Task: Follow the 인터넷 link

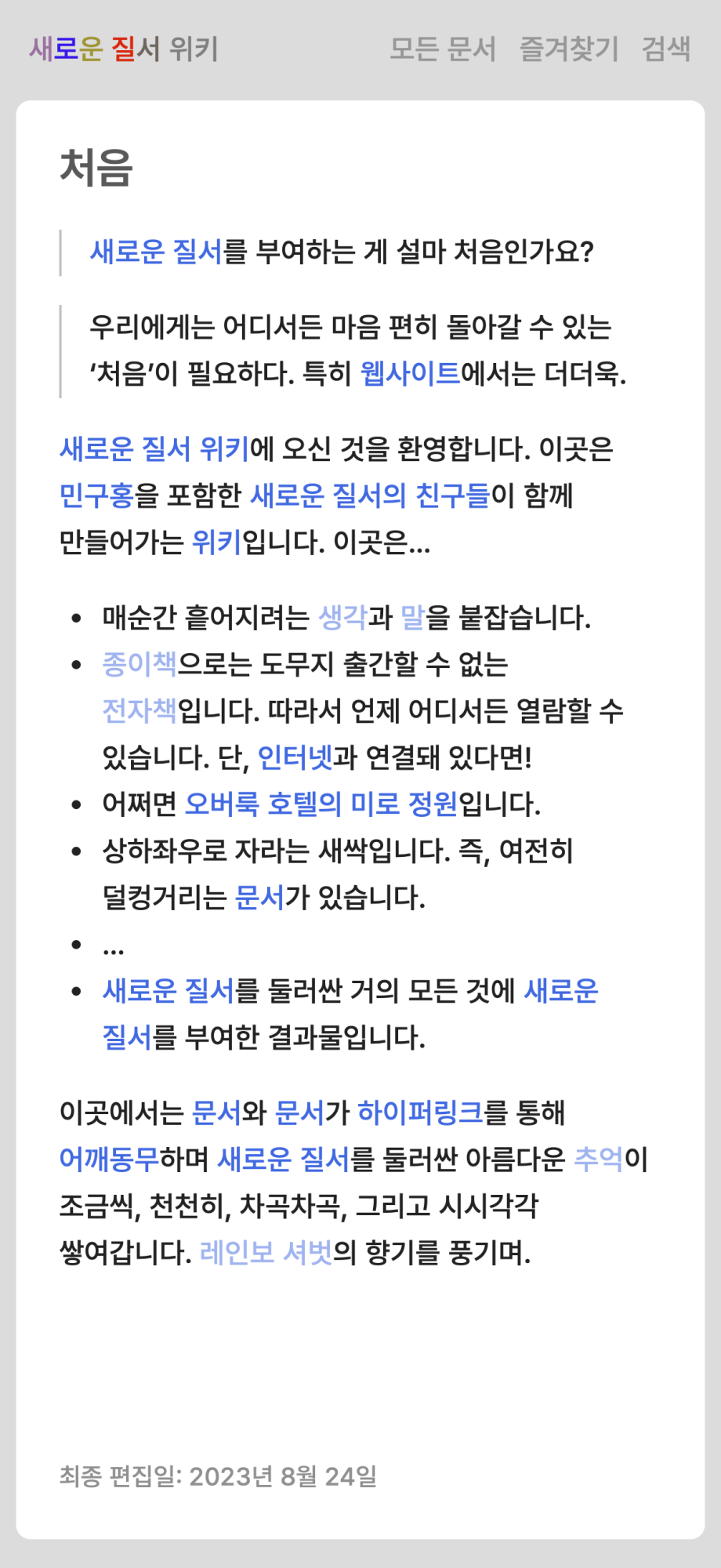Action: tap(295, 757)
